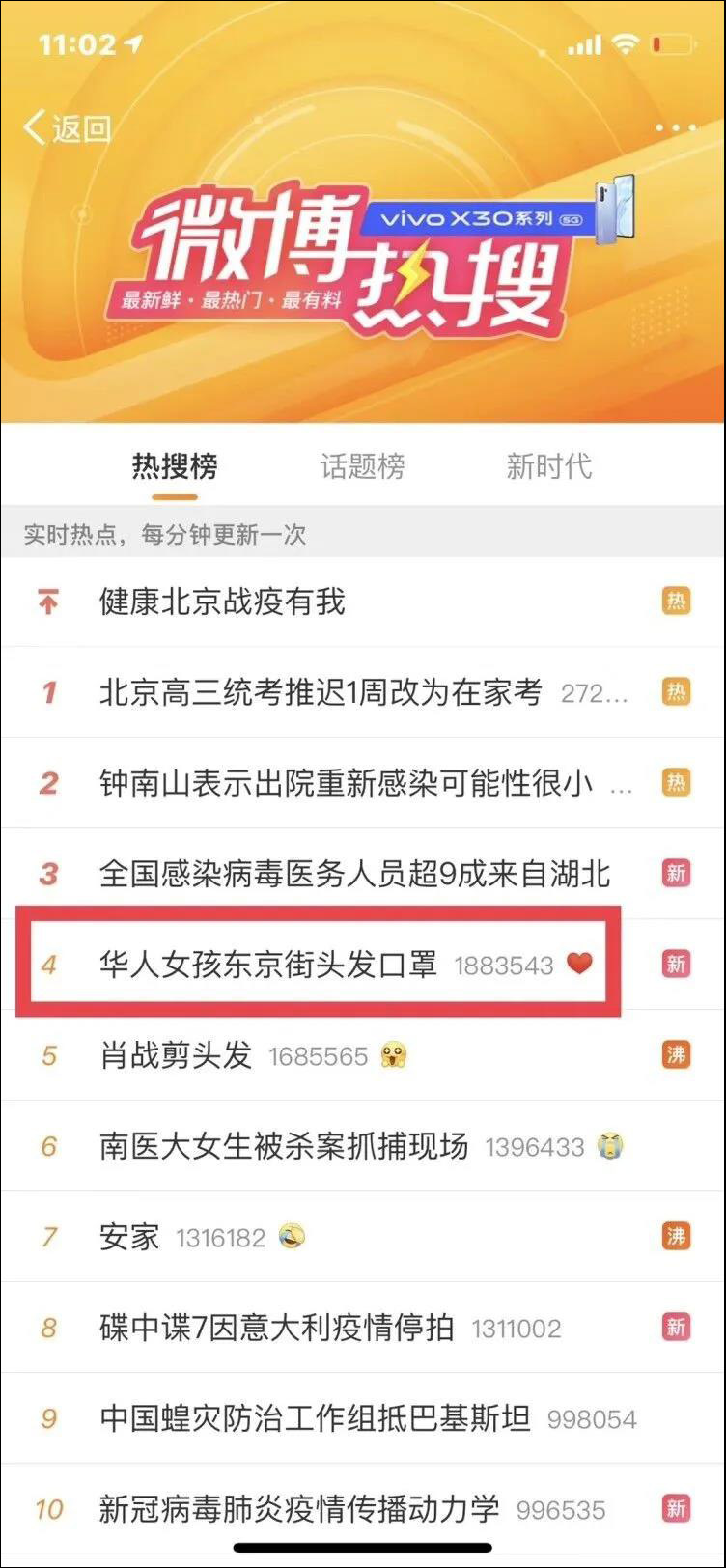
Task: View topic 南医大女生被杀案抓捕现场
Action: tap(284, 1146)
